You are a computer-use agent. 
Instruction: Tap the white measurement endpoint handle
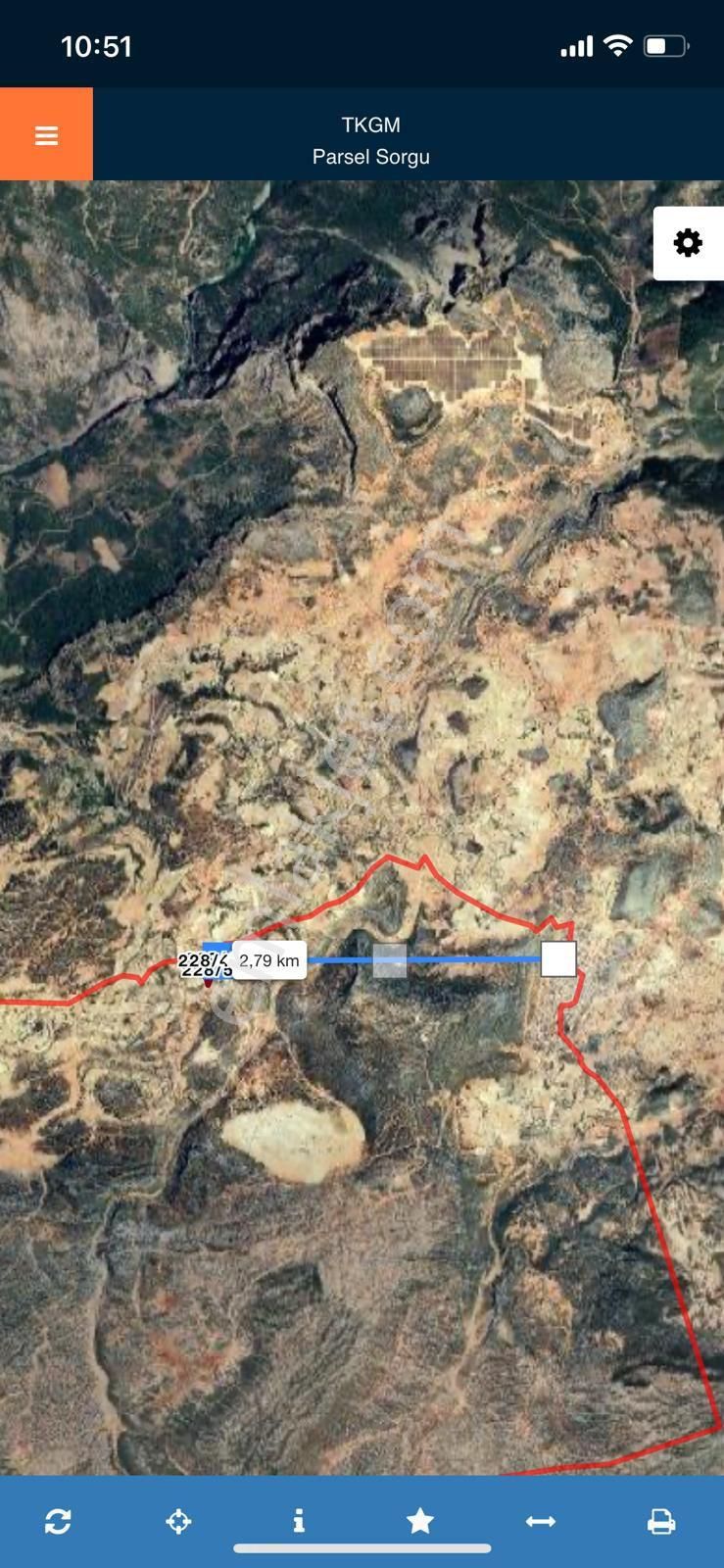tap(558, 958)
